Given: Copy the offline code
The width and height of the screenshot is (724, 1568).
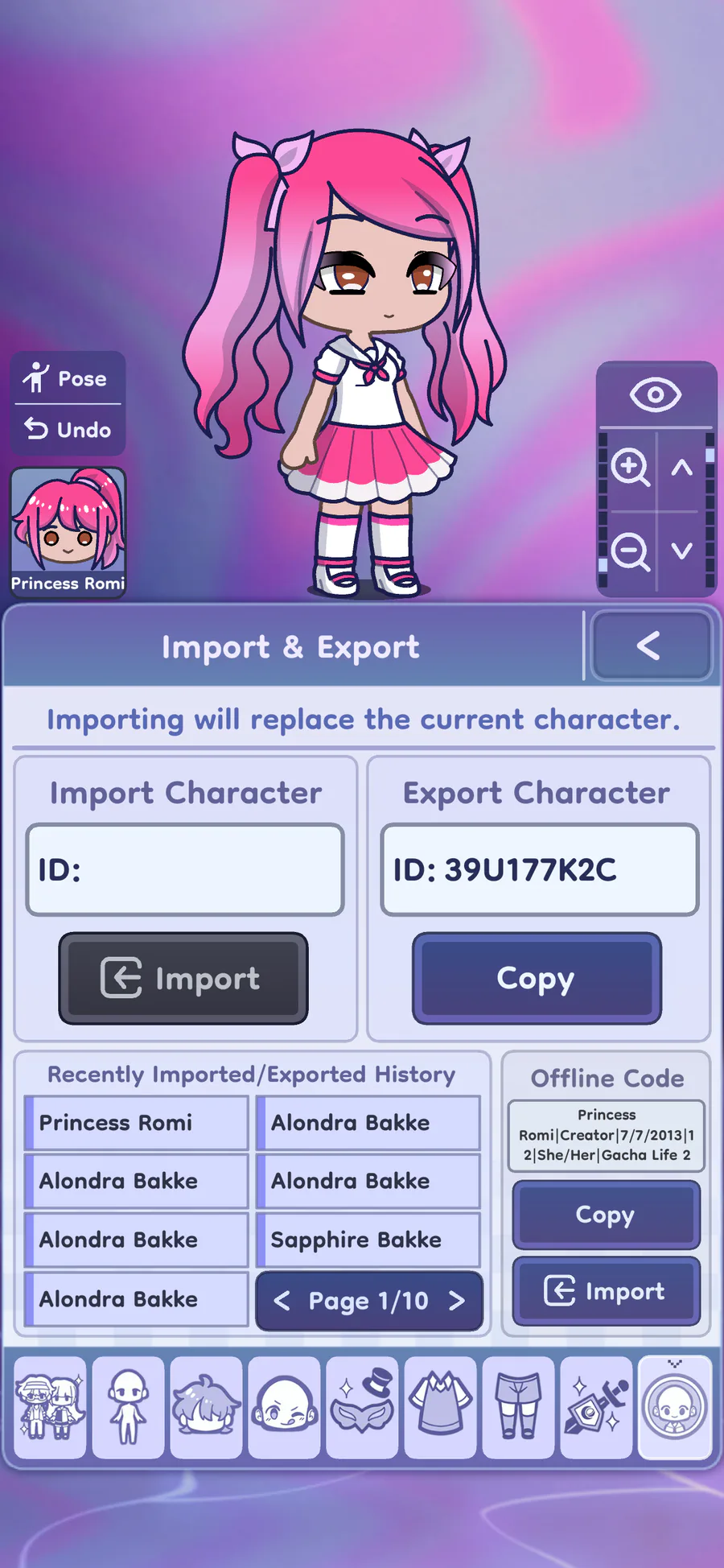Looking at the screenshot, I should (x=606, y=1215).
